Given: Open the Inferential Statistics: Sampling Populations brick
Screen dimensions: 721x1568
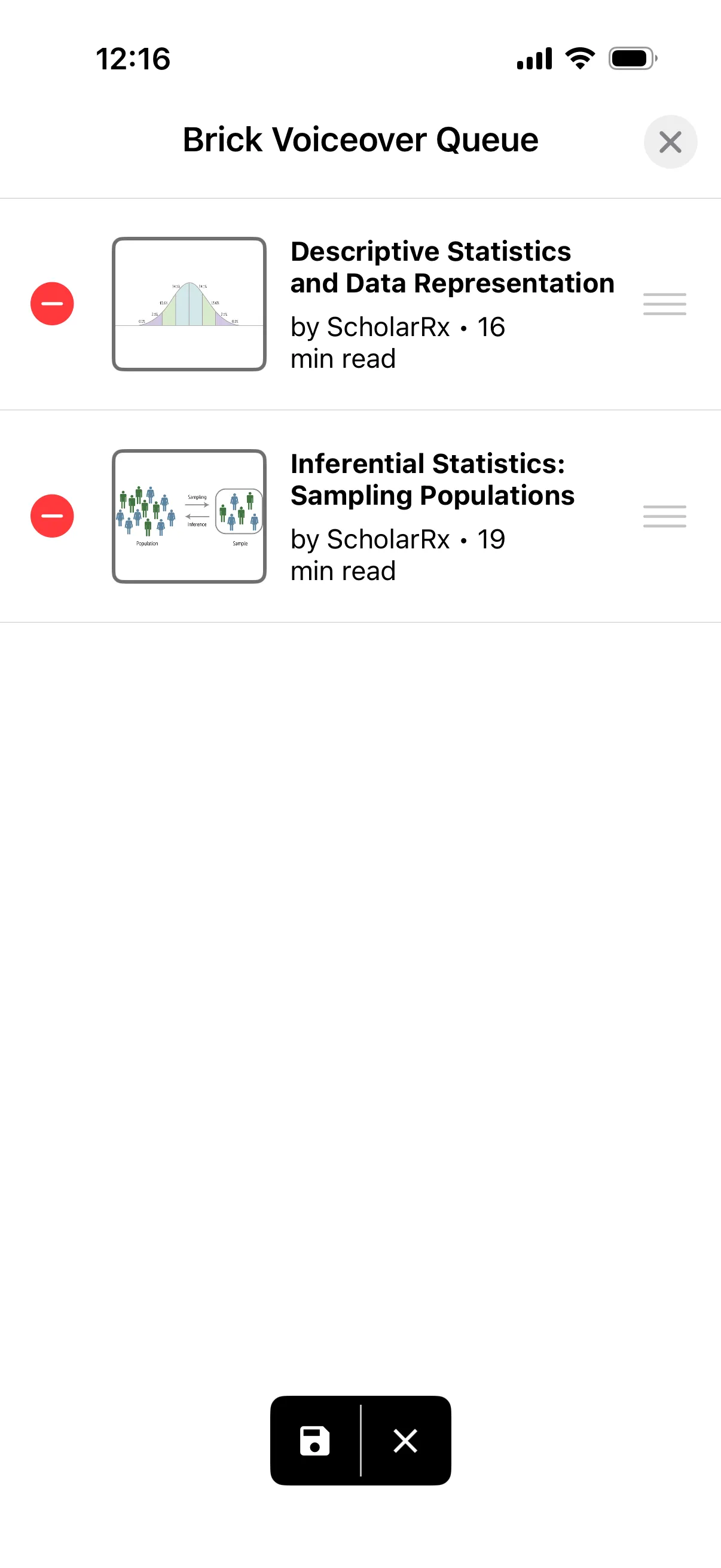Looking at the screenshot, I should tap(432, 480).
